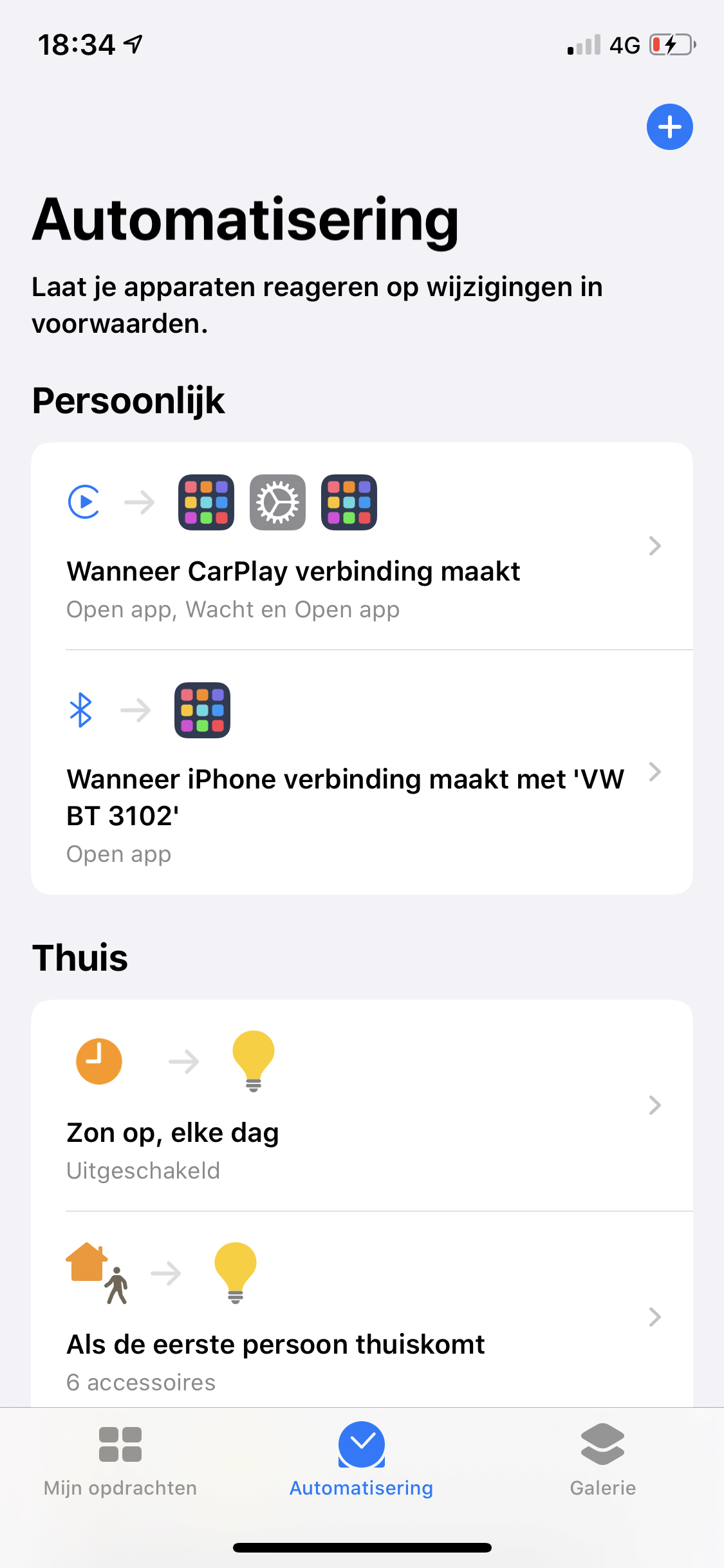Add a new automation with the plus button

pos(669,127)
